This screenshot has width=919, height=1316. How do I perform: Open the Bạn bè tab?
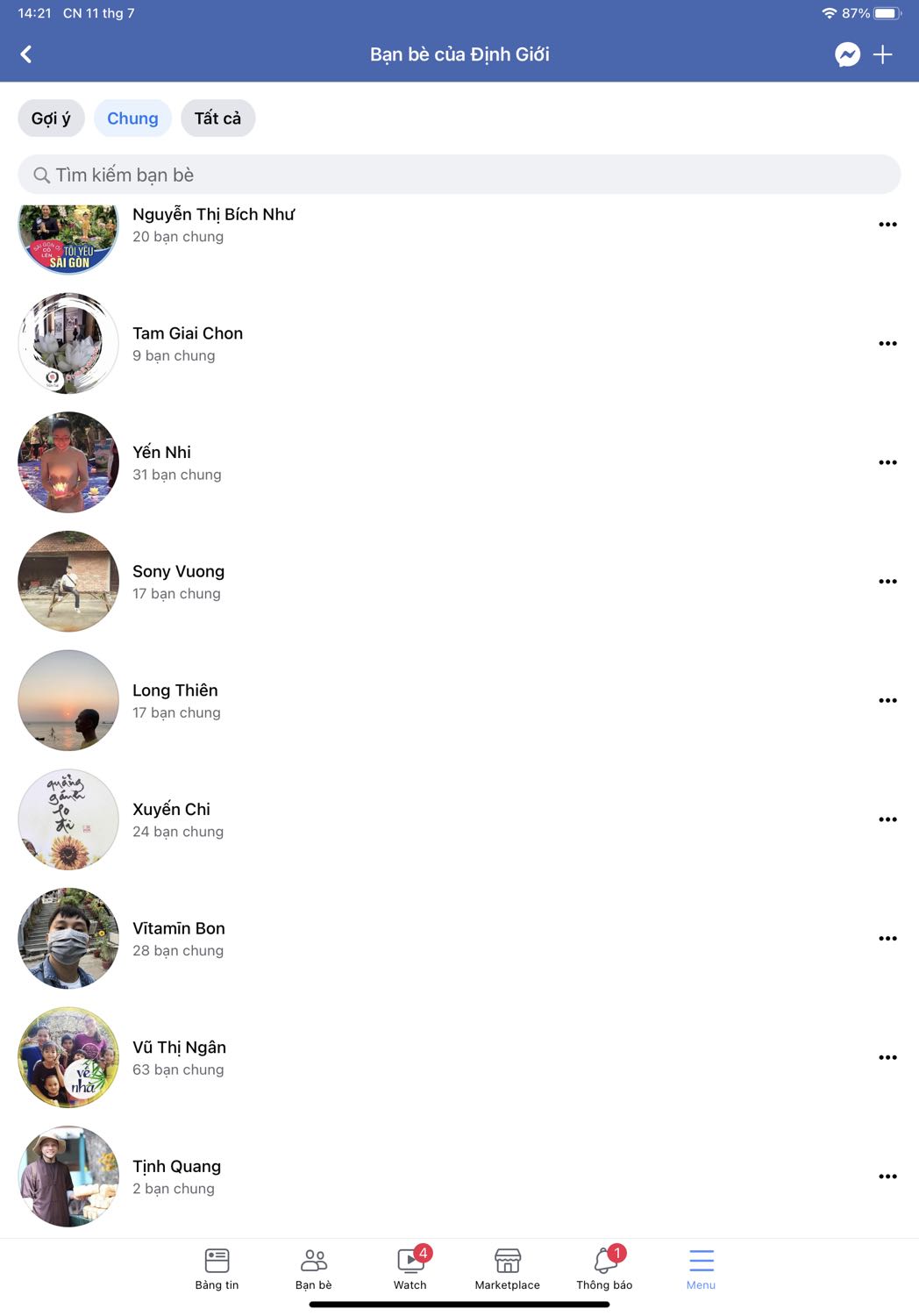coord(313,1269)
